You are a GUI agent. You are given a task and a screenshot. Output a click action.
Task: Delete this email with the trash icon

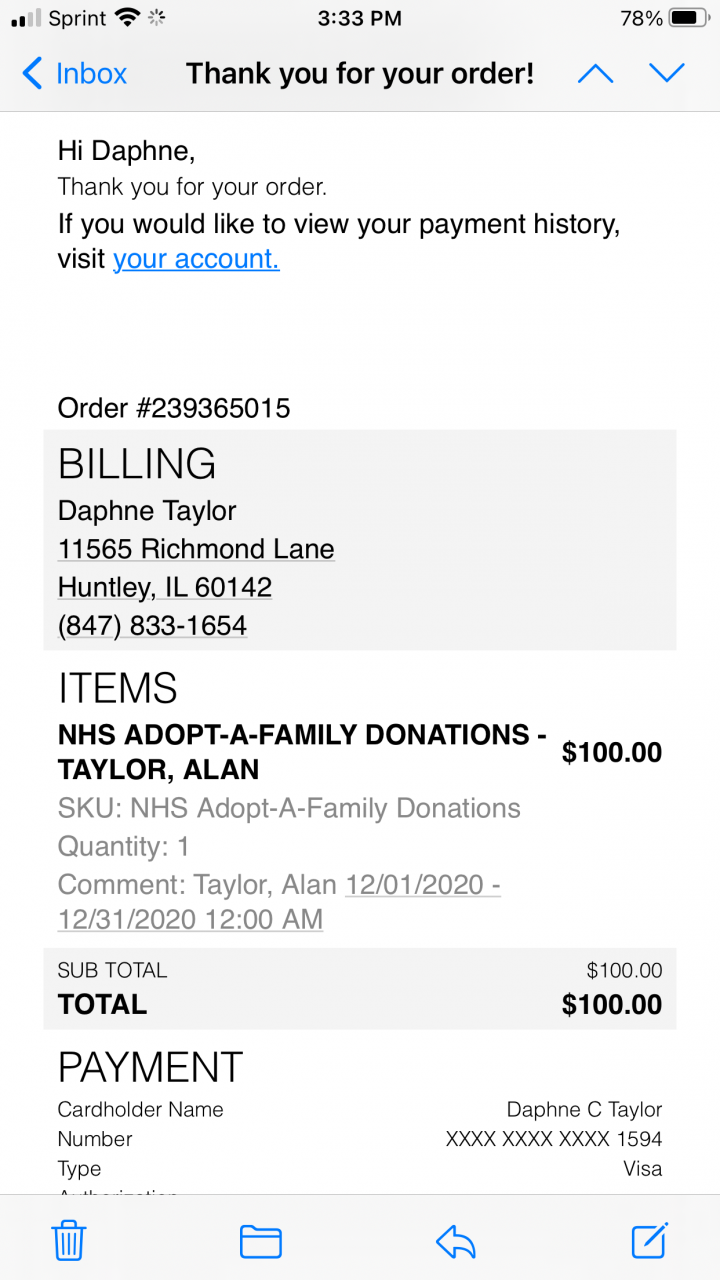pyautogui.click(x=69, y=1241)
